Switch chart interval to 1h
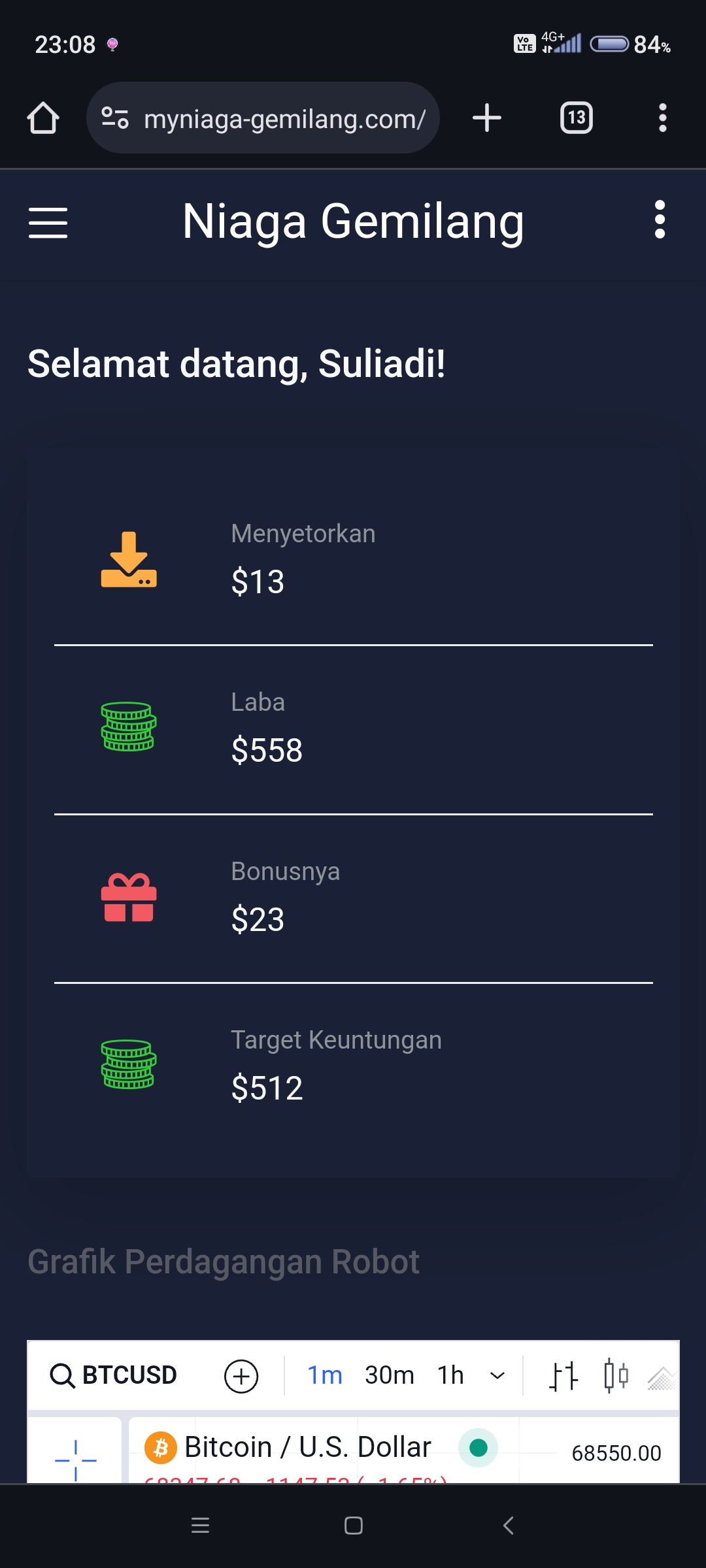 click(x=450, y=1375)
